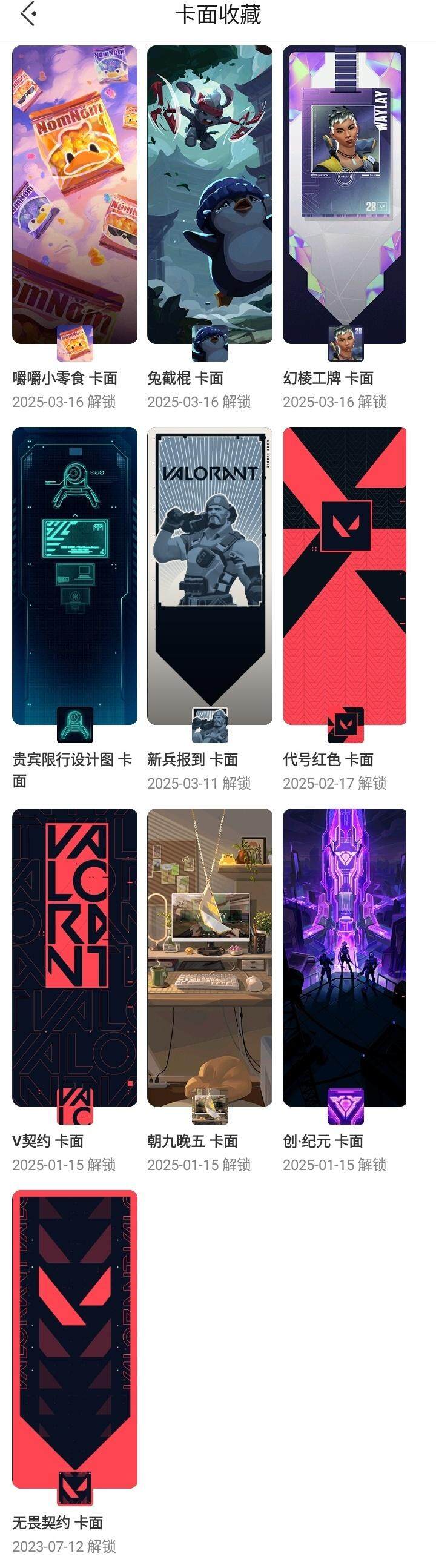The image size is (436, 1568).
Task: View the 无畏契约 卡面 card
Action: (74, 1339)
